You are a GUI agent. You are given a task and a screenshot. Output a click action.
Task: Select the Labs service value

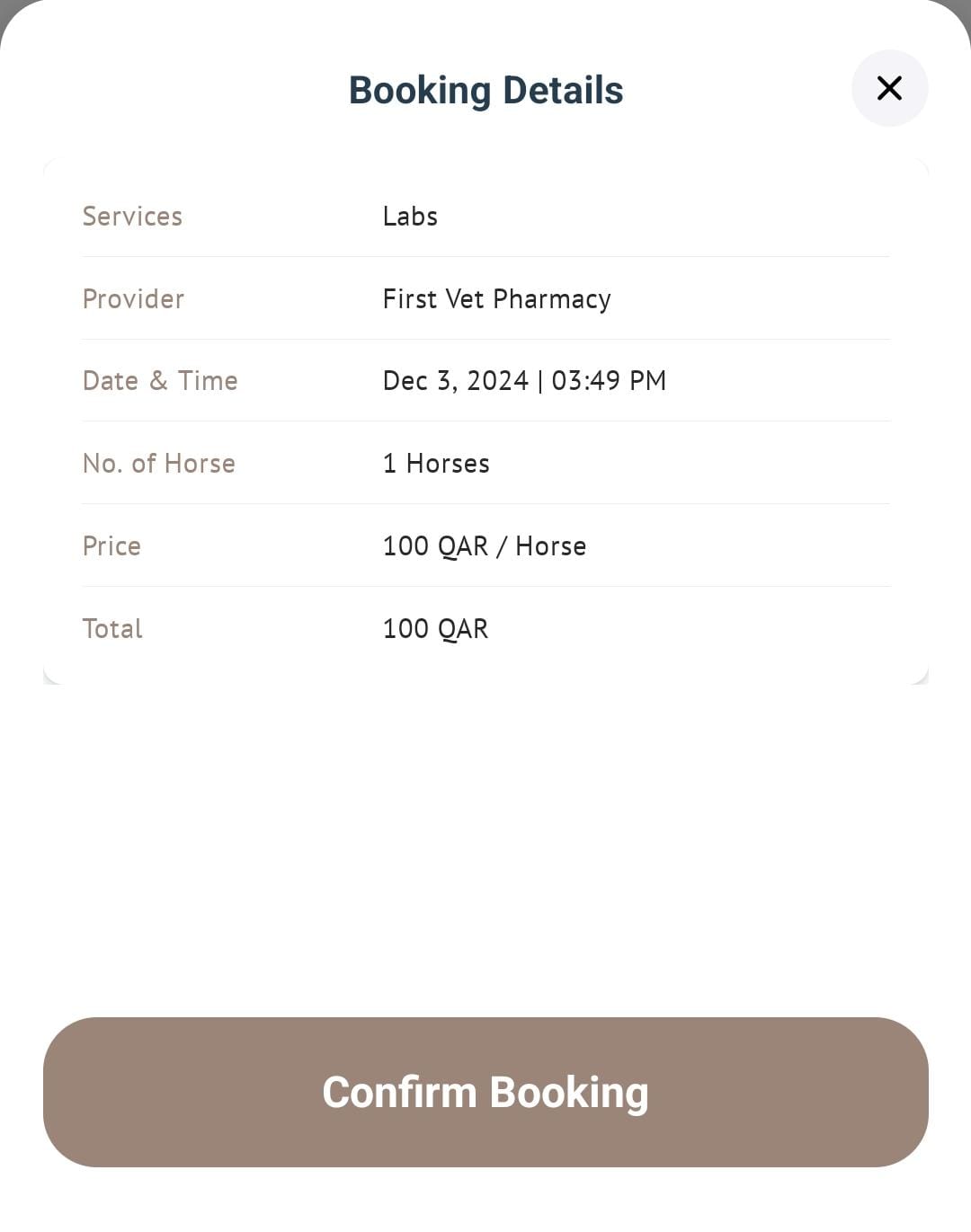click(x=410, y=216)
